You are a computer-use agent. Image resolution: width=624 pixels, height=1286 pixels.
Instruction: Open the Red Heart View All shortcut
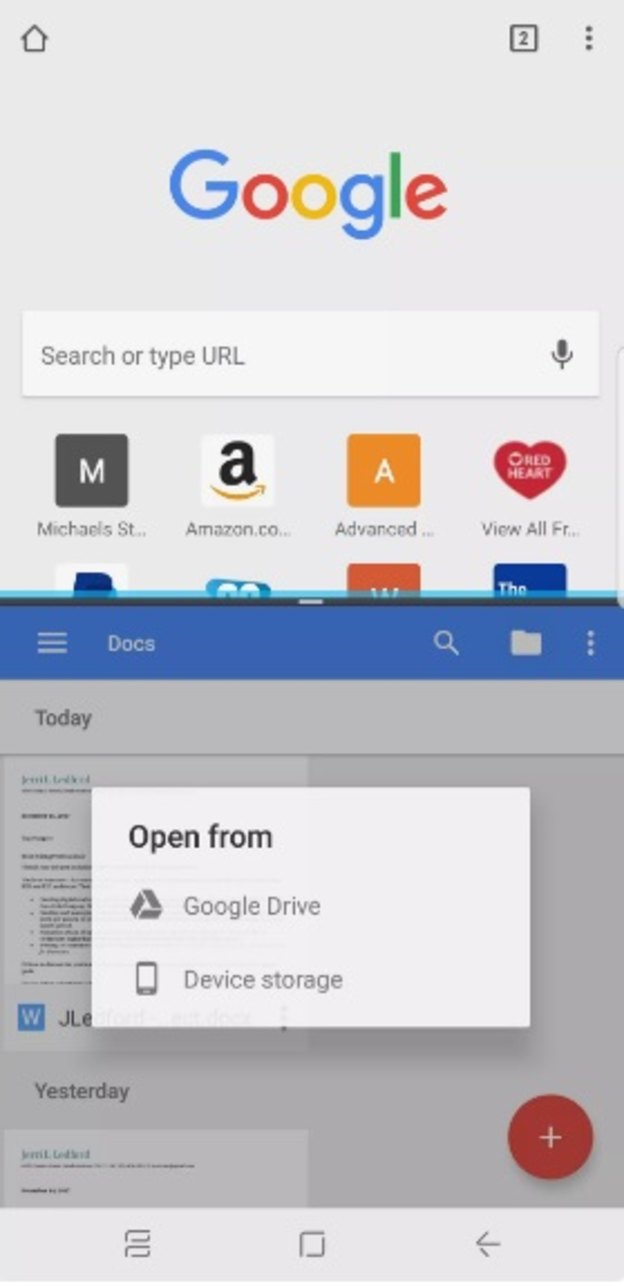[x=530, y=470]
